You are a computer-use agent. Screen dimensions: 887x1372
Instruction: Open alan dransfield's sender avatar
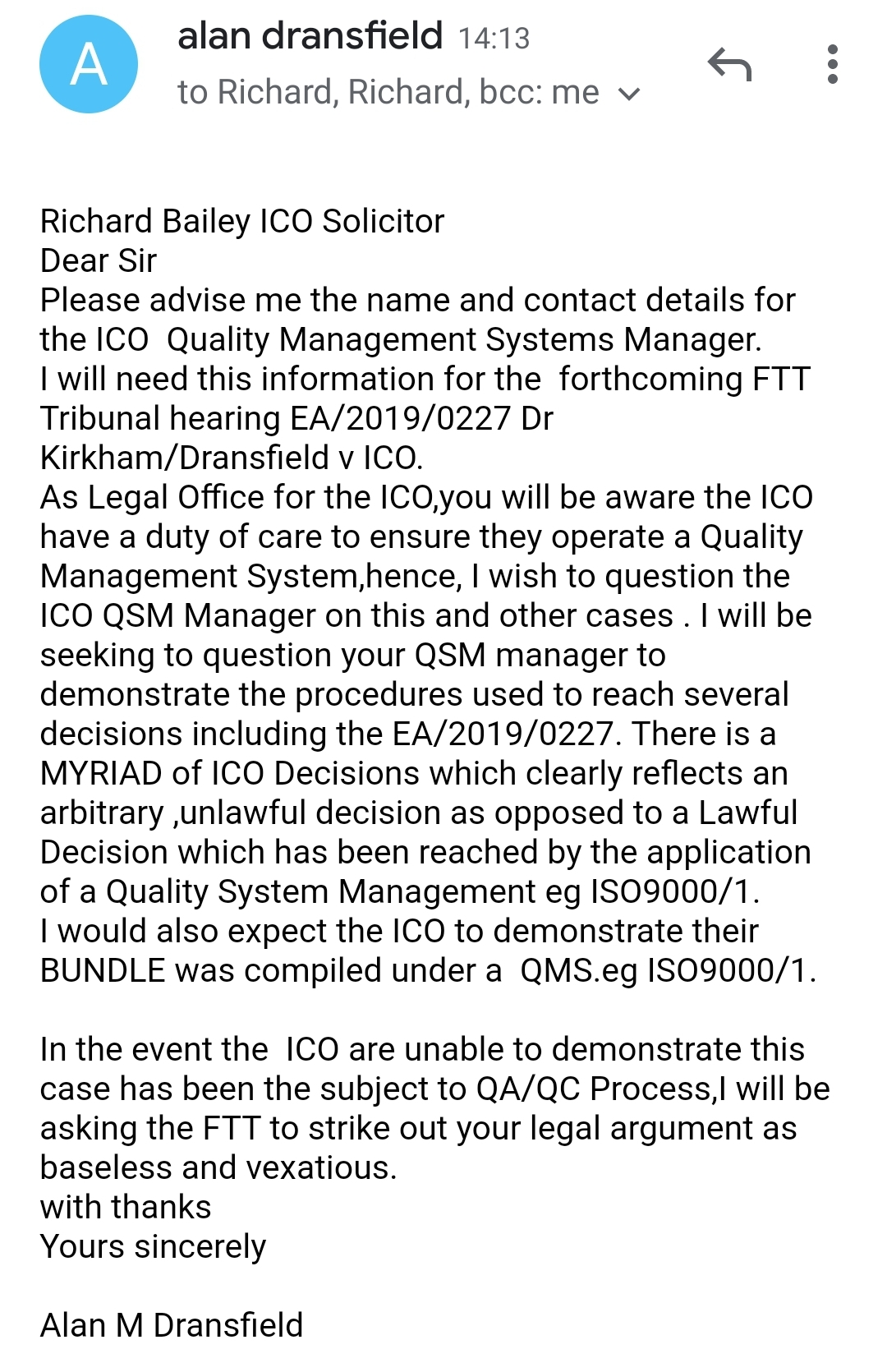(88, 64)
